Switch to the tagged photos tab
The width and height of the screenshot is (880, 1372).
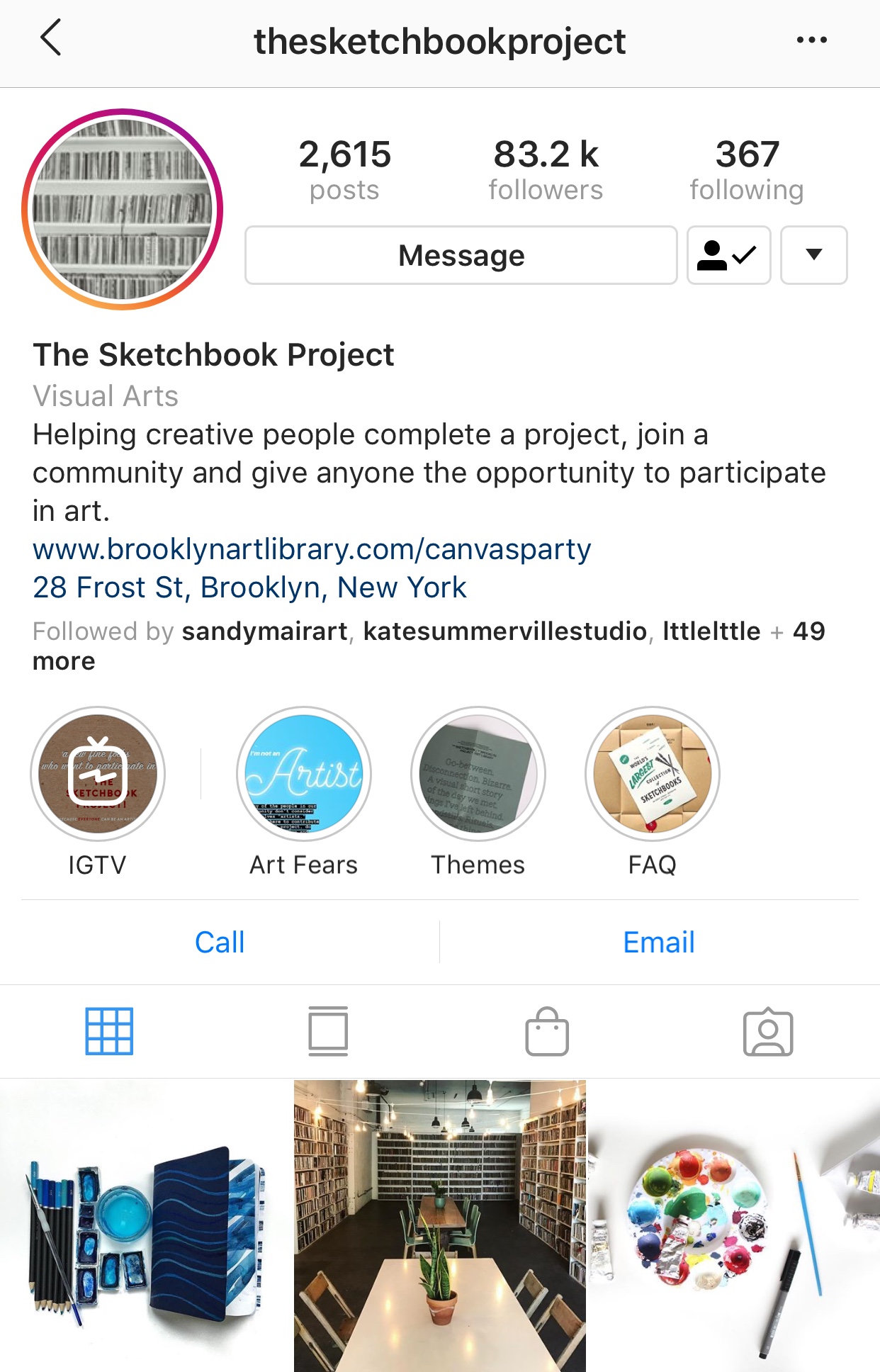[x=768, y=1031]
